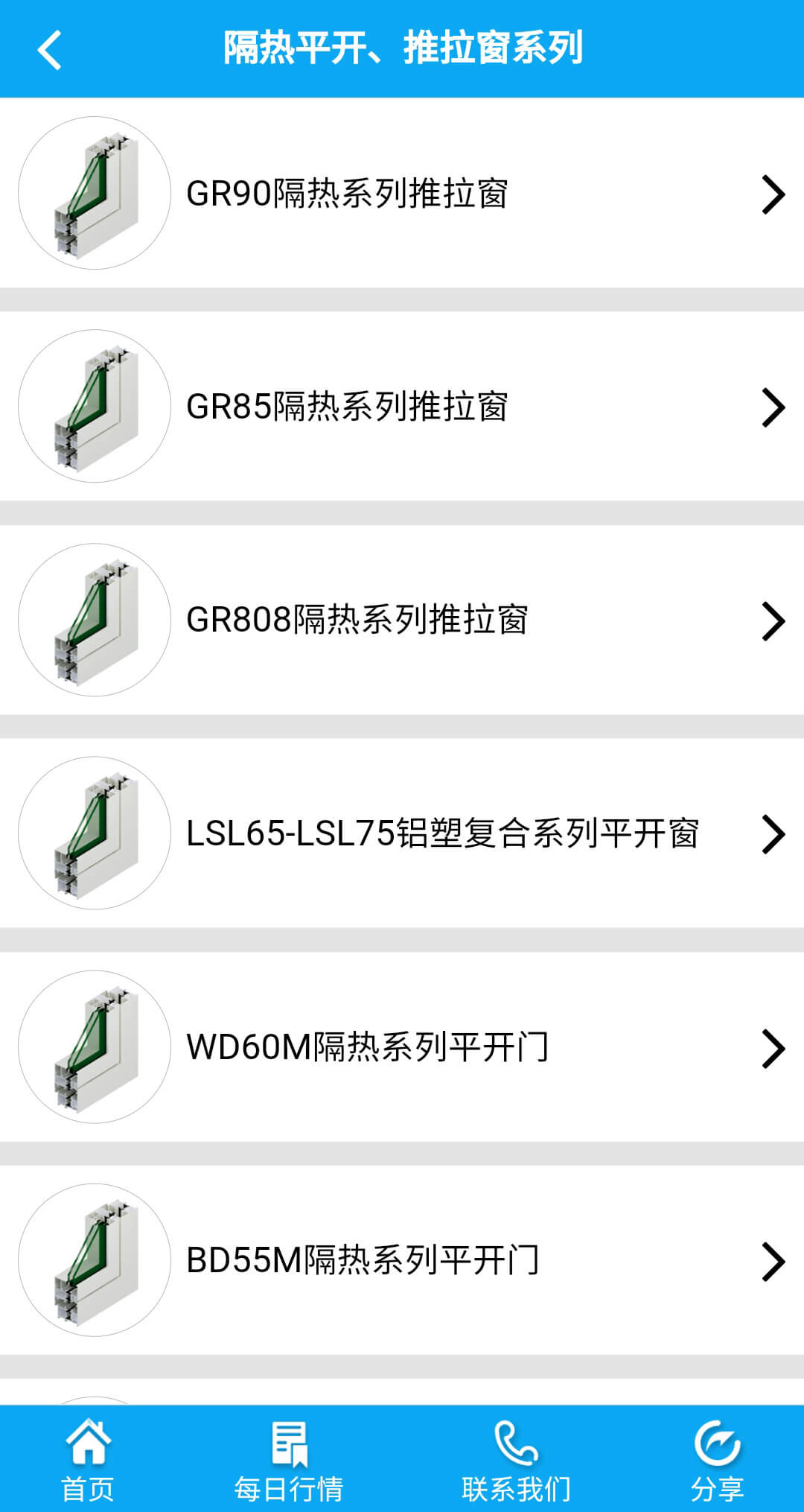
Task: Open LSL65-LSL75铝塑复合系列平开窗 details
Action: coord(402,833)
